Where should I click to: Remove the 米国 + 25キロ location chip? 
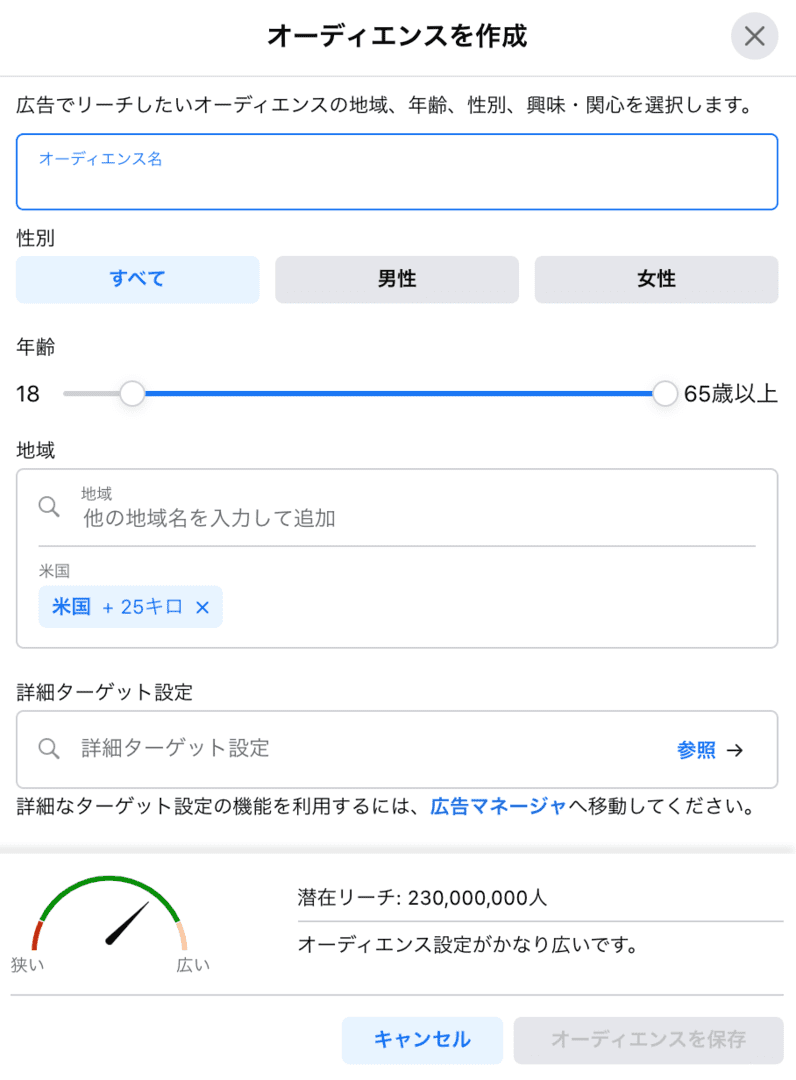202,607
